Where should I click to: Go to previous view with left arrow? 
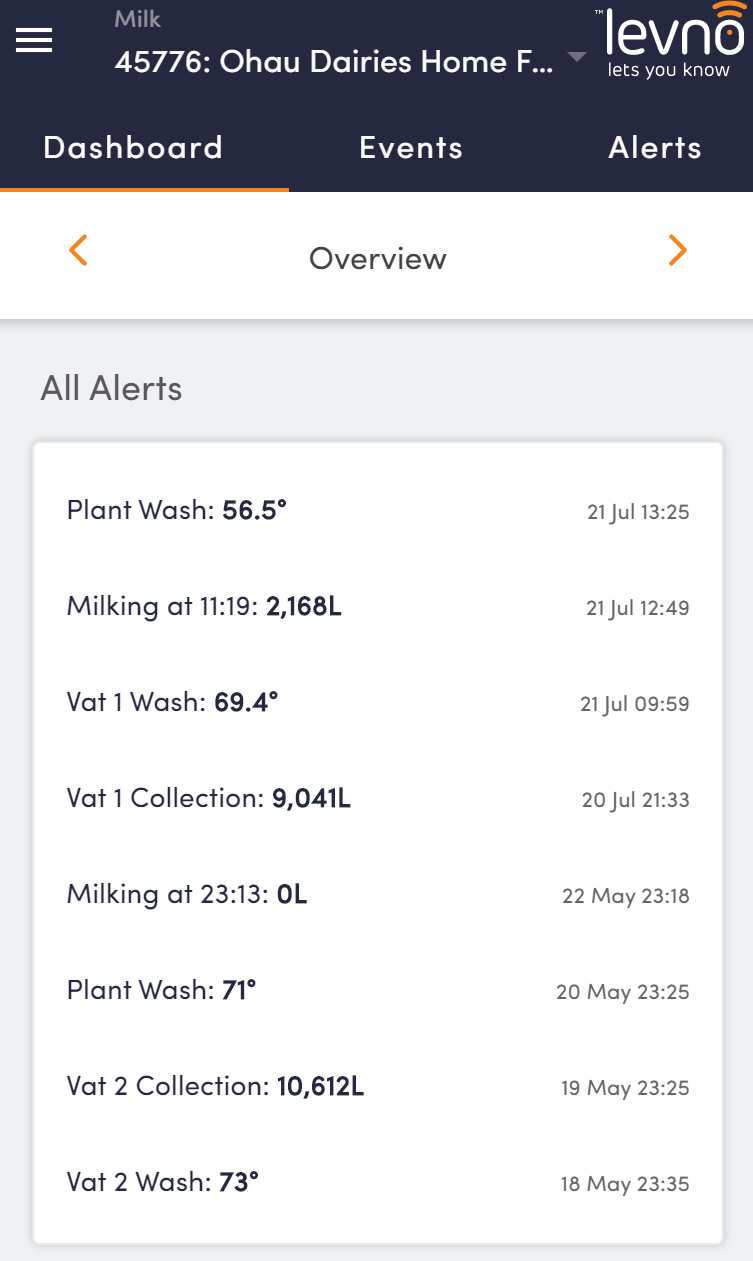(78, 250)
